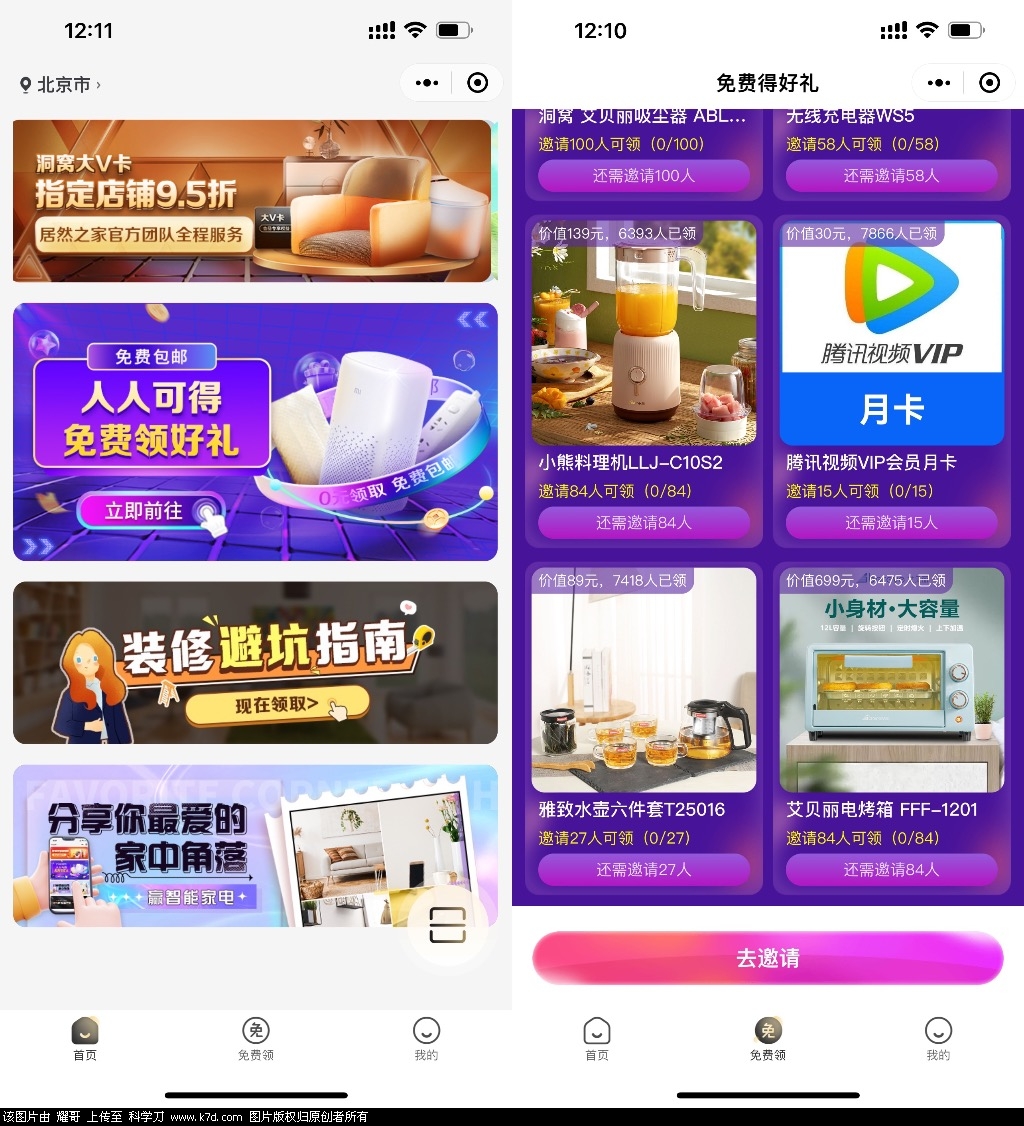Tap the 还需邀请58人 button

pyautogui.click(x=891, y=176)
